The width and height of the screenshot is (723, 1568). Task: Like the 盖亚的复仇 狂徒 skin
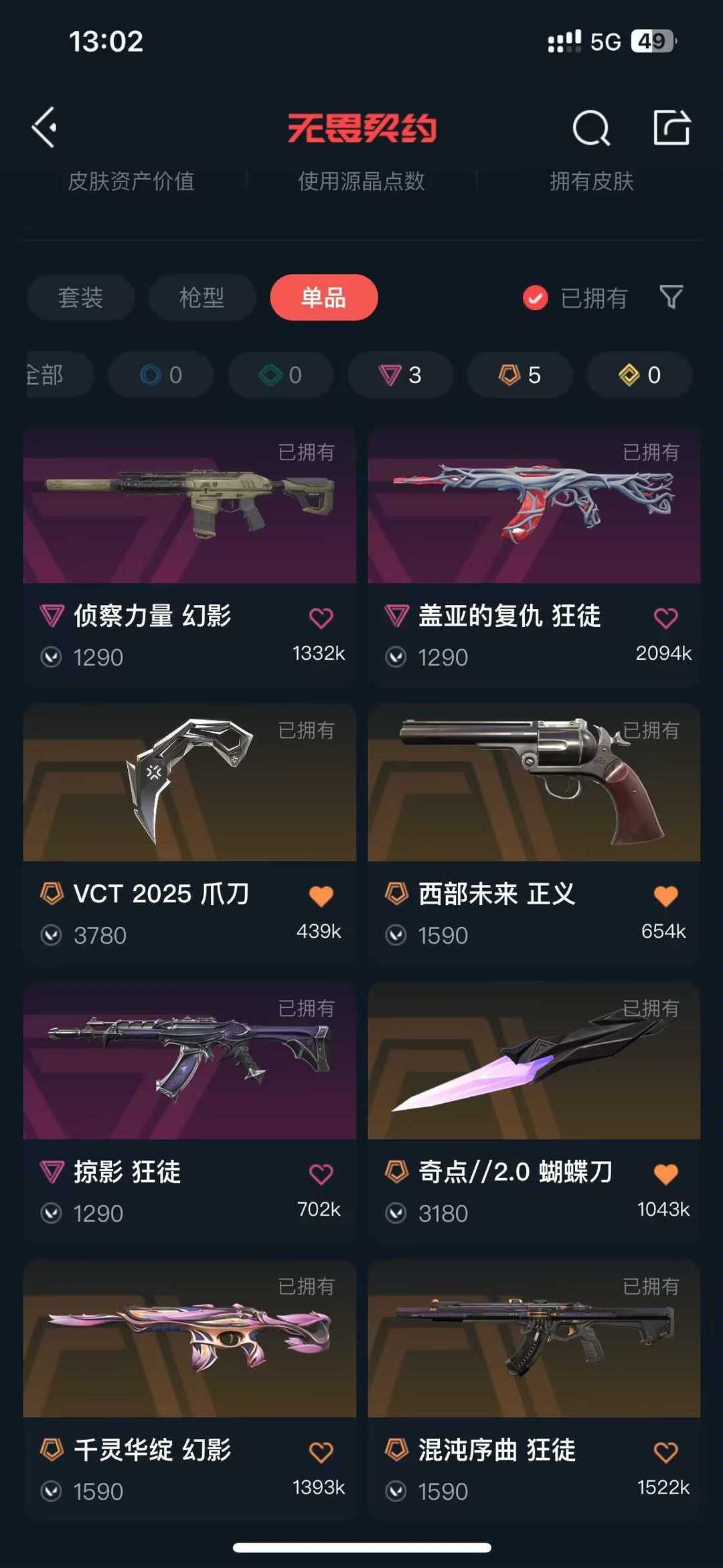tap(665, 618)
